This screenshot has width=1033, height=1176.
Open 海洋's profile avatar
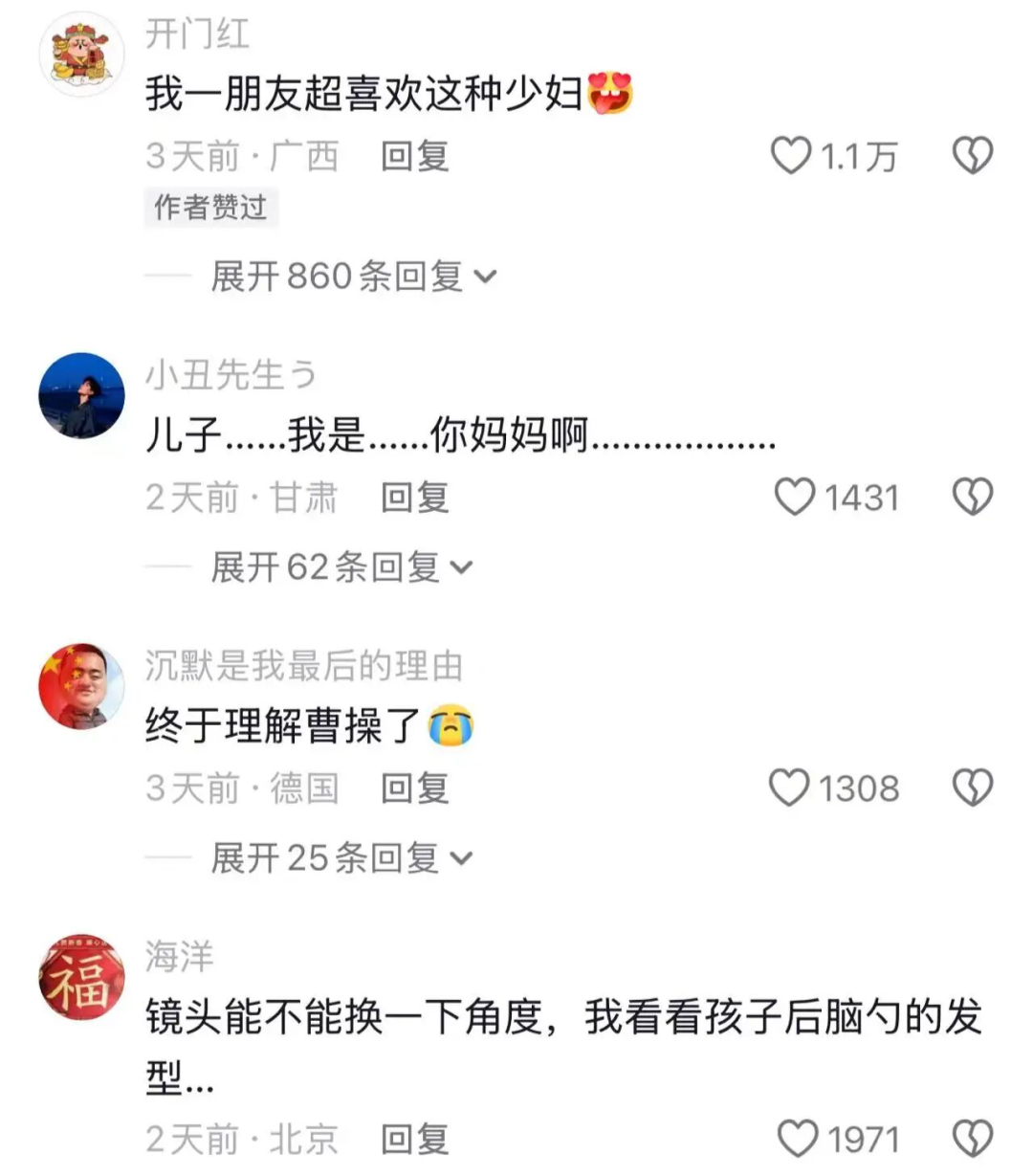pyautogui.click(x=81, y=978)
